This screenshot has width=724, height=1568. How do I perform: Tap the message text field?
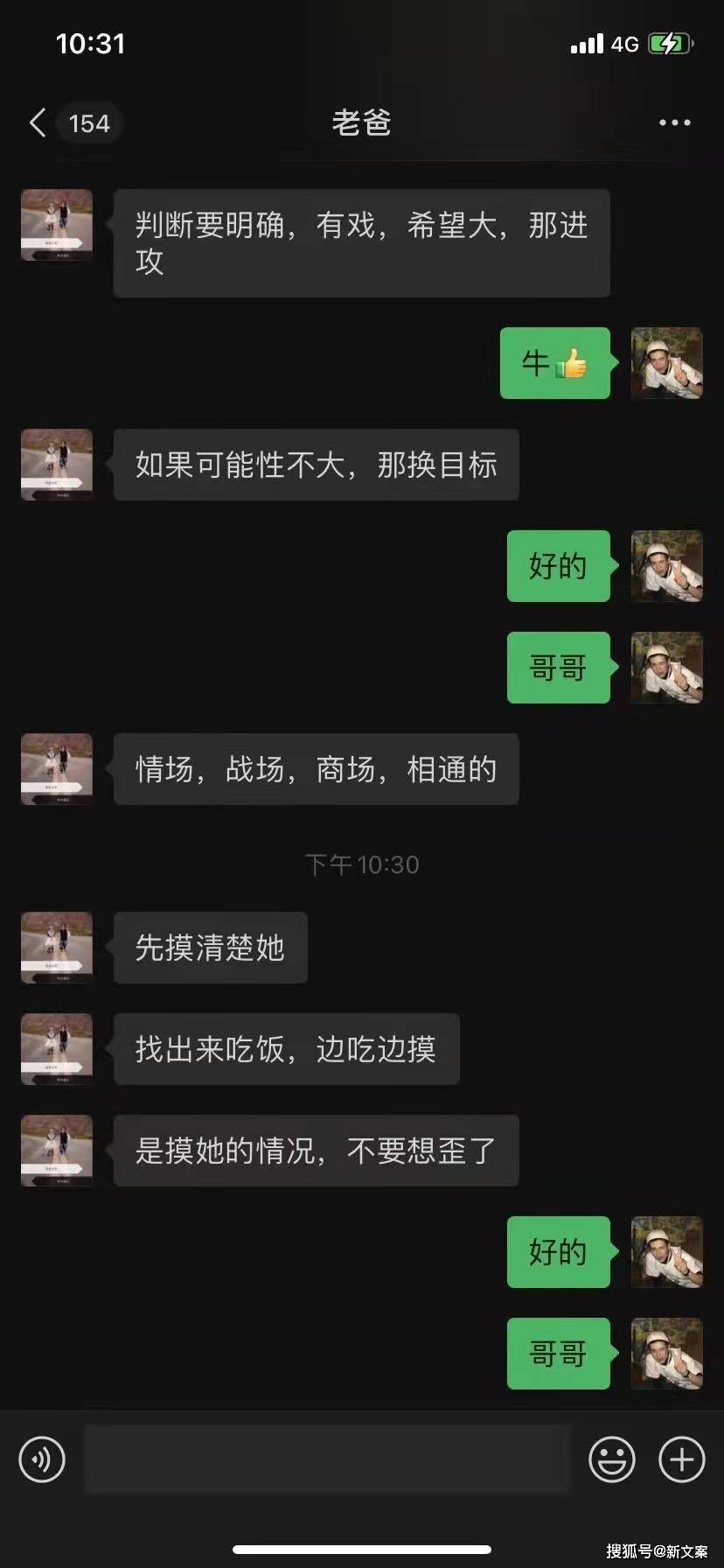tap(326, 1459)
